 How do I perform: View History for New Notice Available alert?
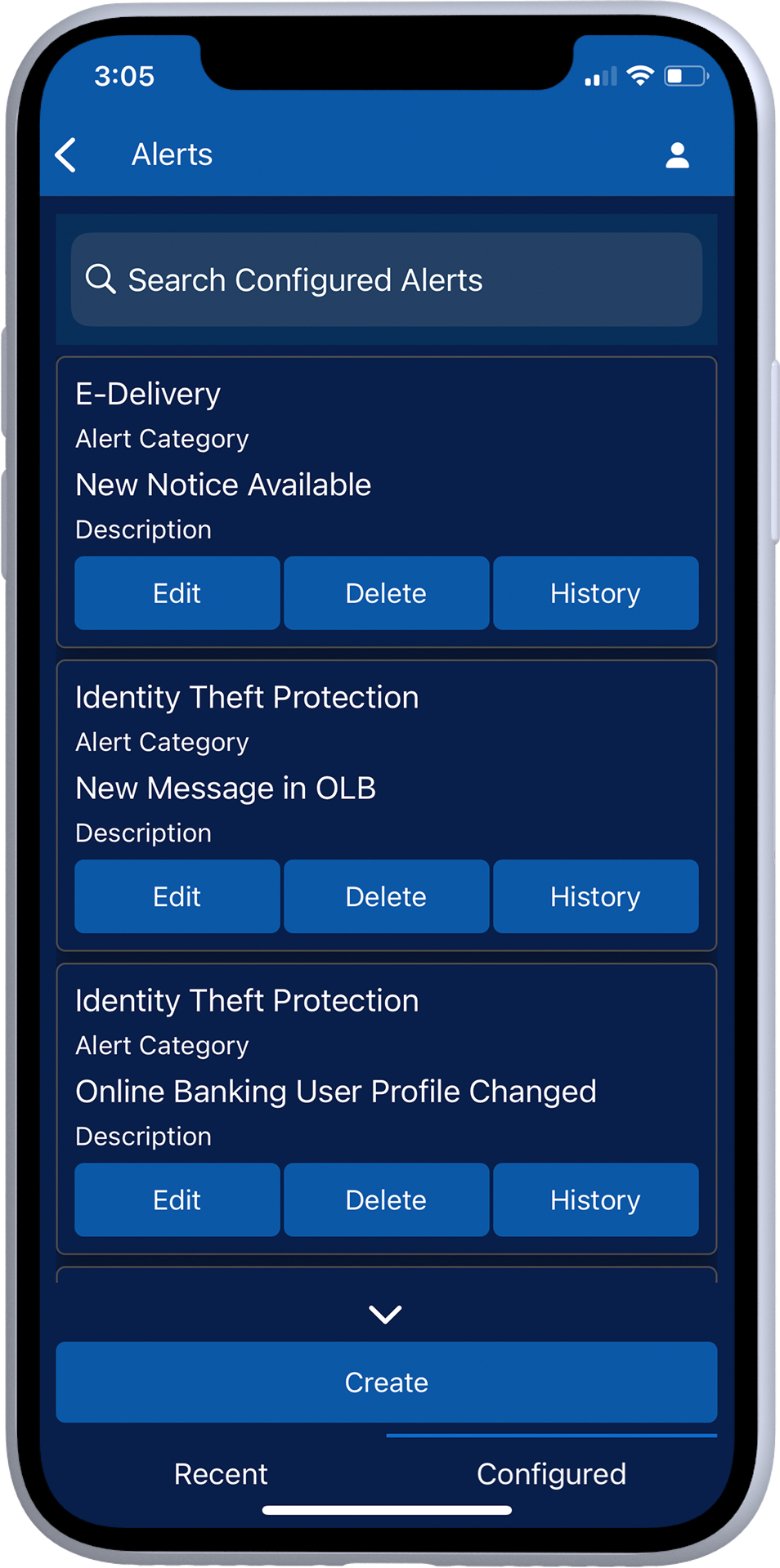coord(596,593)
